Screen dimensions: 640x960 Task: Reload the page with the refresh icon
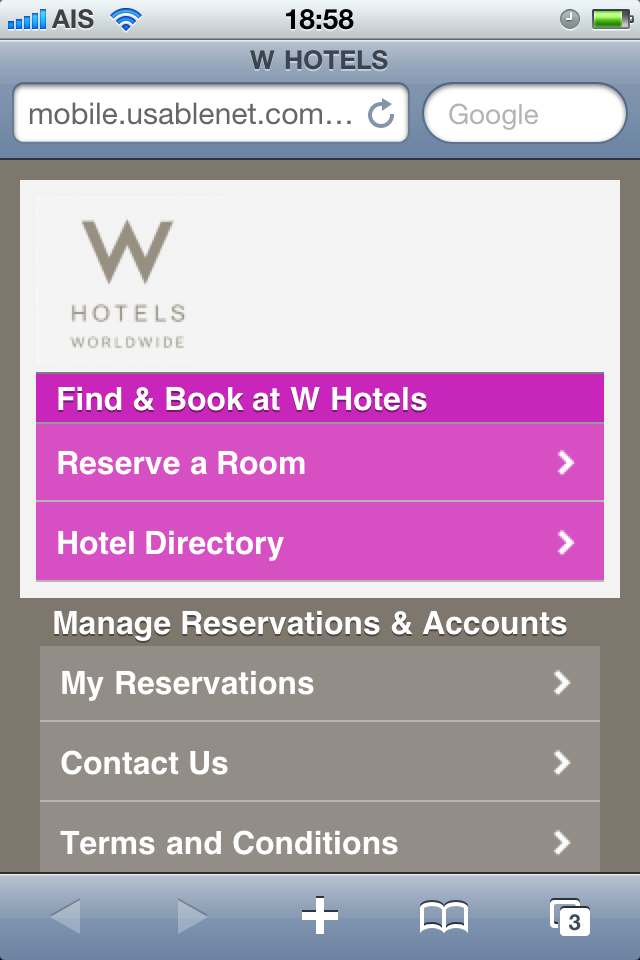[x=381, y=114]
